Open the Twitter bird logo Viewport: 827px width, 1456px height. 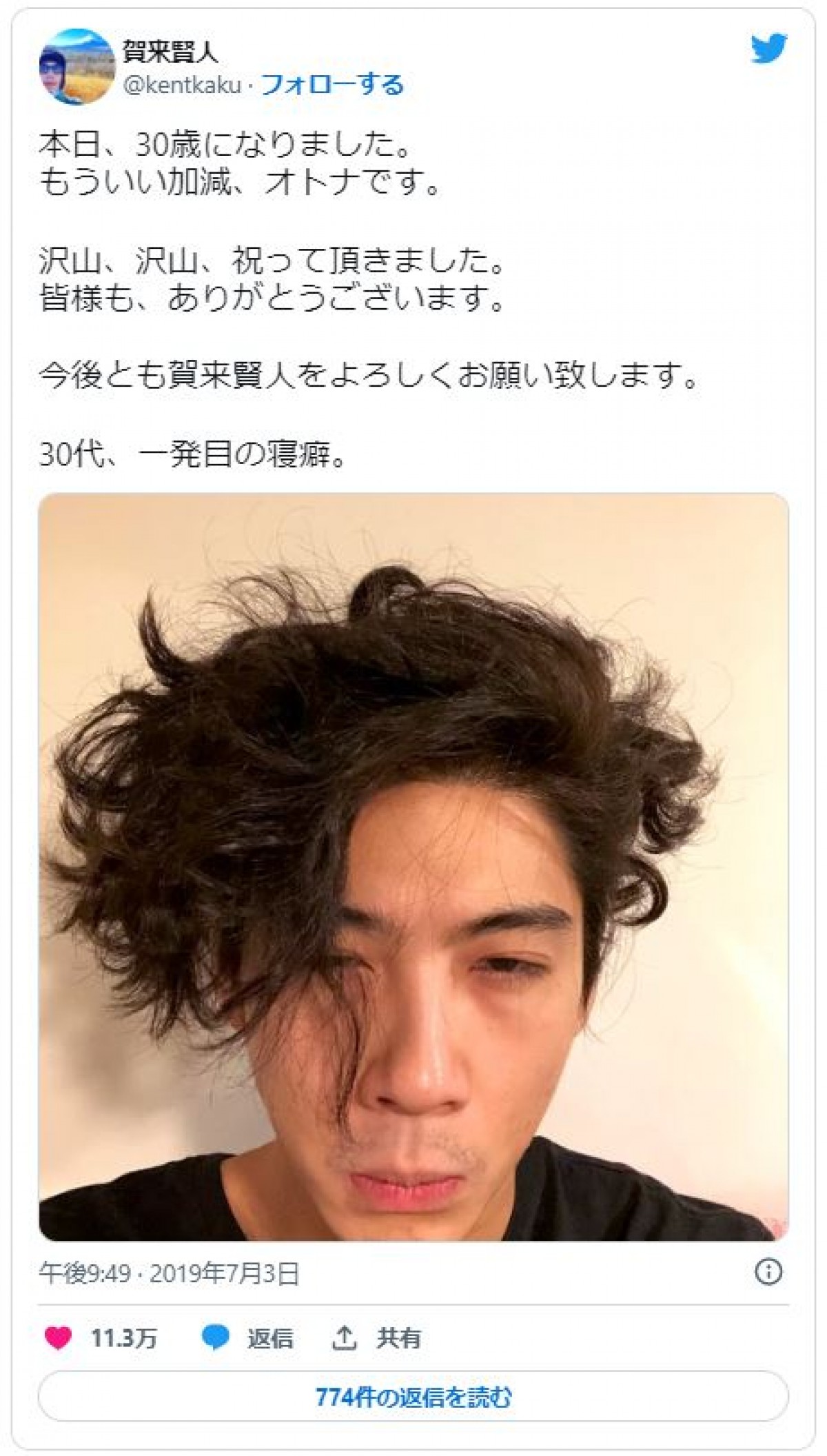[x=768, y=48]
